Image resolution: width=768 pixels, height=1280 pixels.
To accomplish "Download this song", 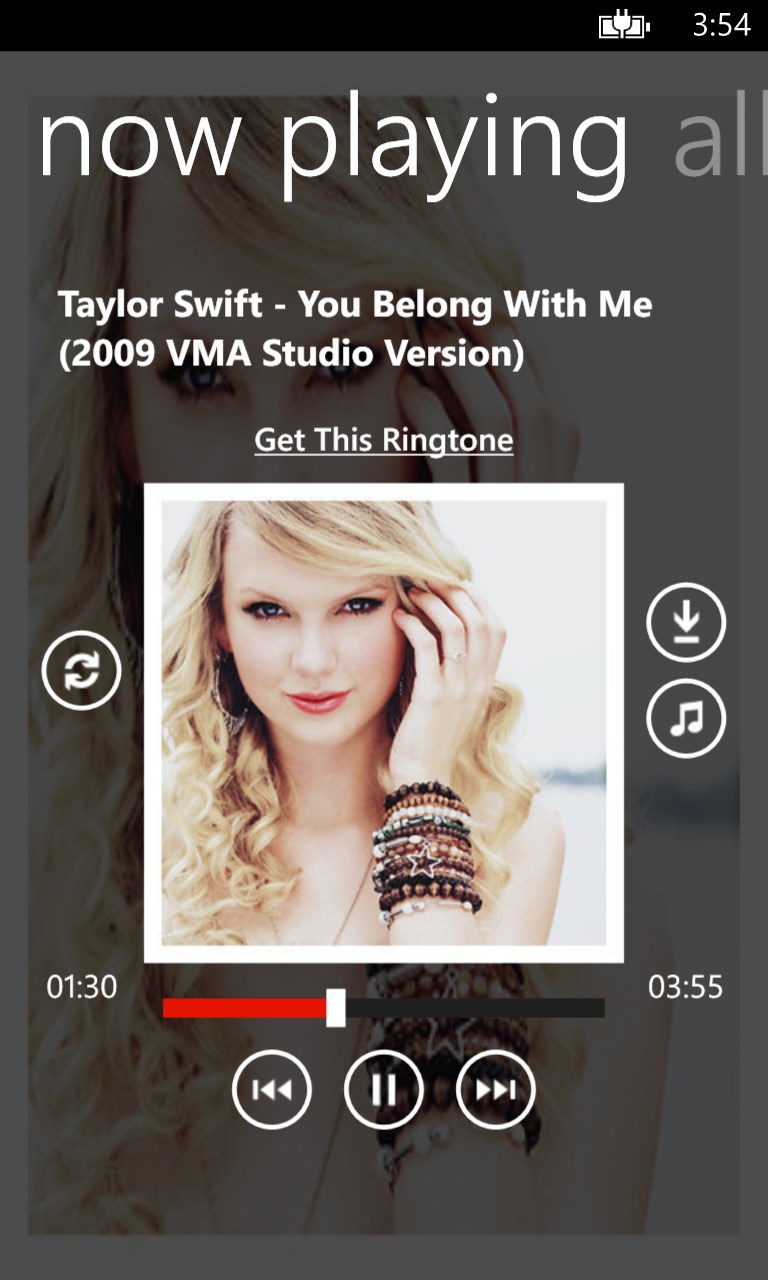I will coord(686,622).
